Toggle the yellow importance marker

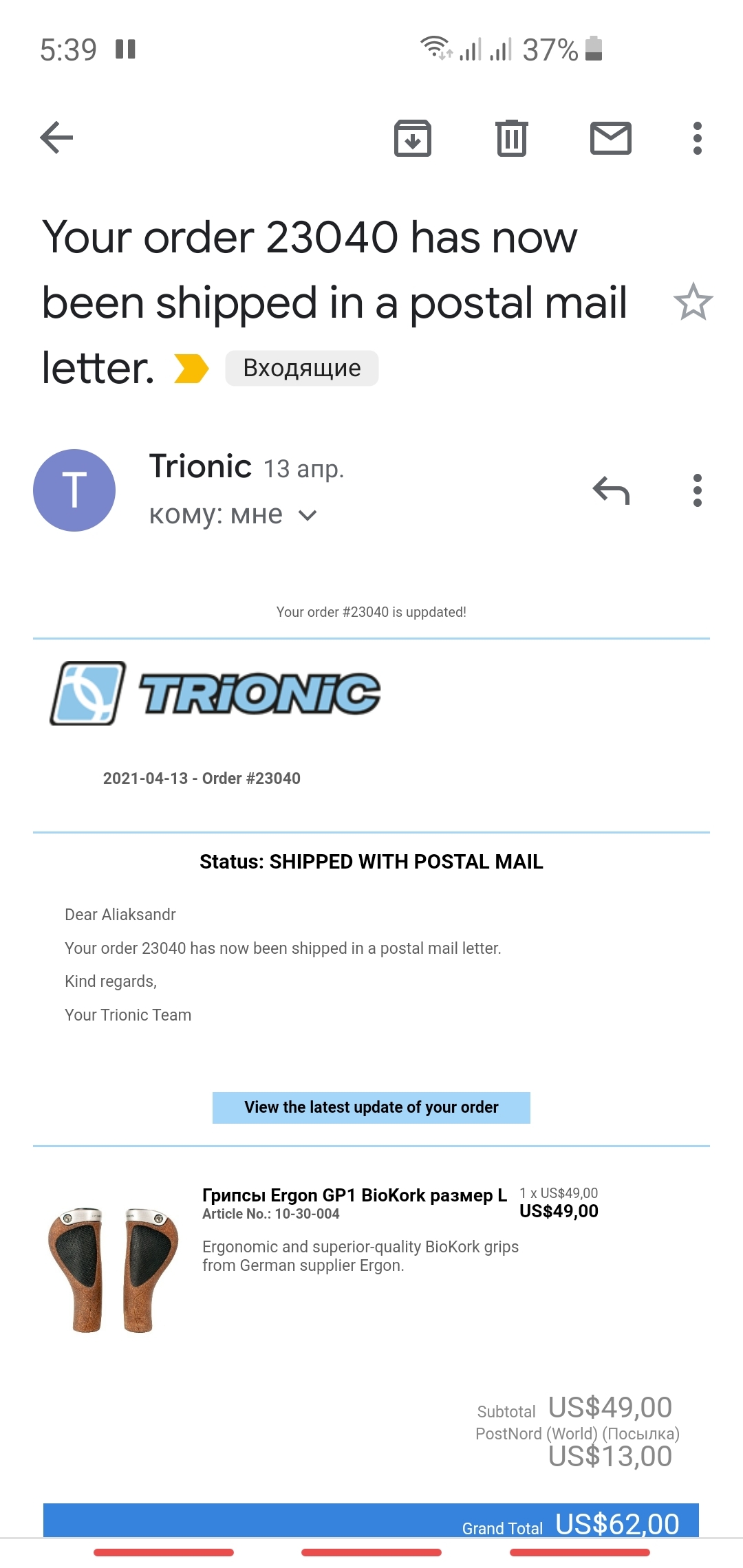point(191,368)
